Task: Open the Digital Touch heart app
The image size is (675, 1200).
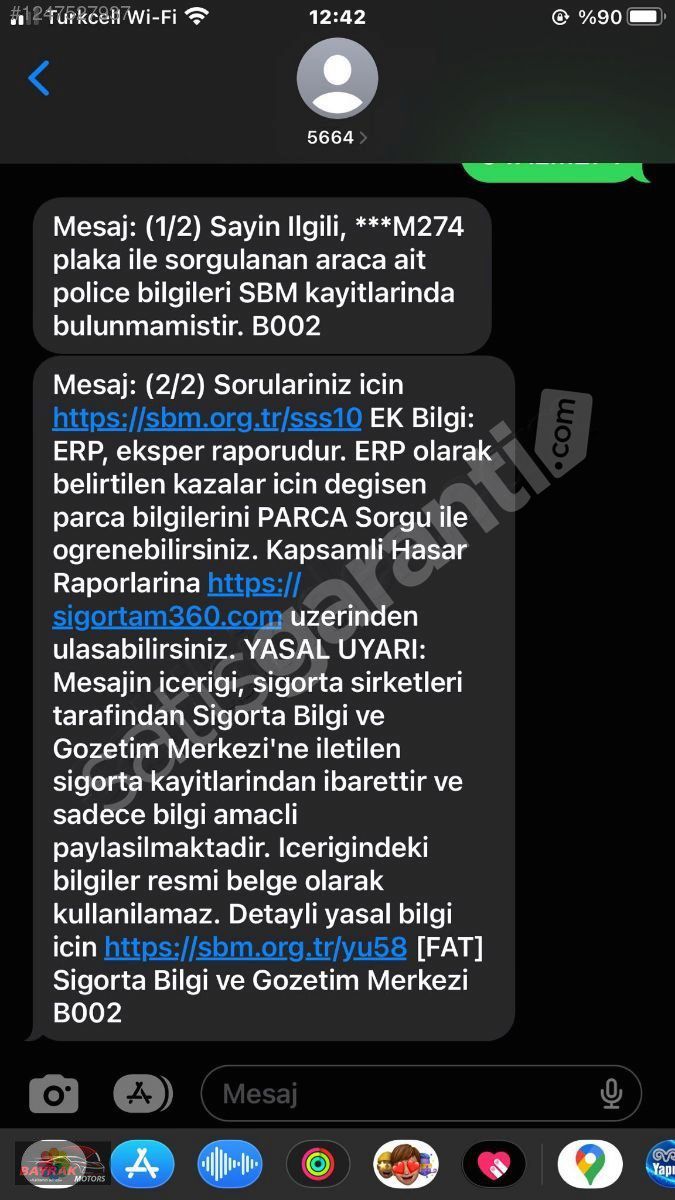Action: 494,1164
